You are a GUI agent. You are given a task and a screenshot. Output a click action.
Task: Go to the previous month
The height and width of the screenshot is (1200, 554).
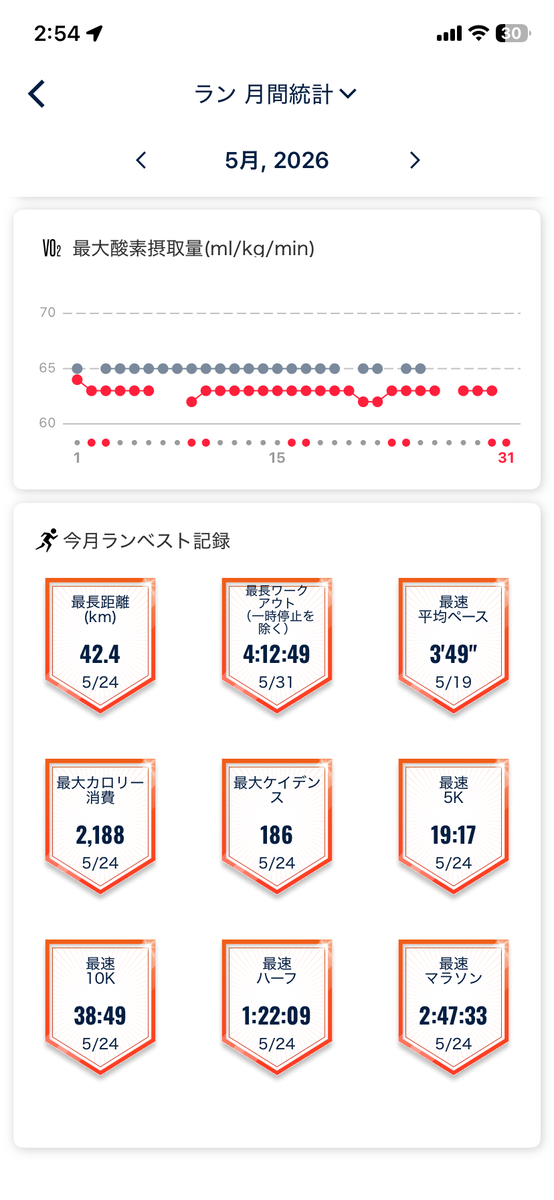click(141, 160)
